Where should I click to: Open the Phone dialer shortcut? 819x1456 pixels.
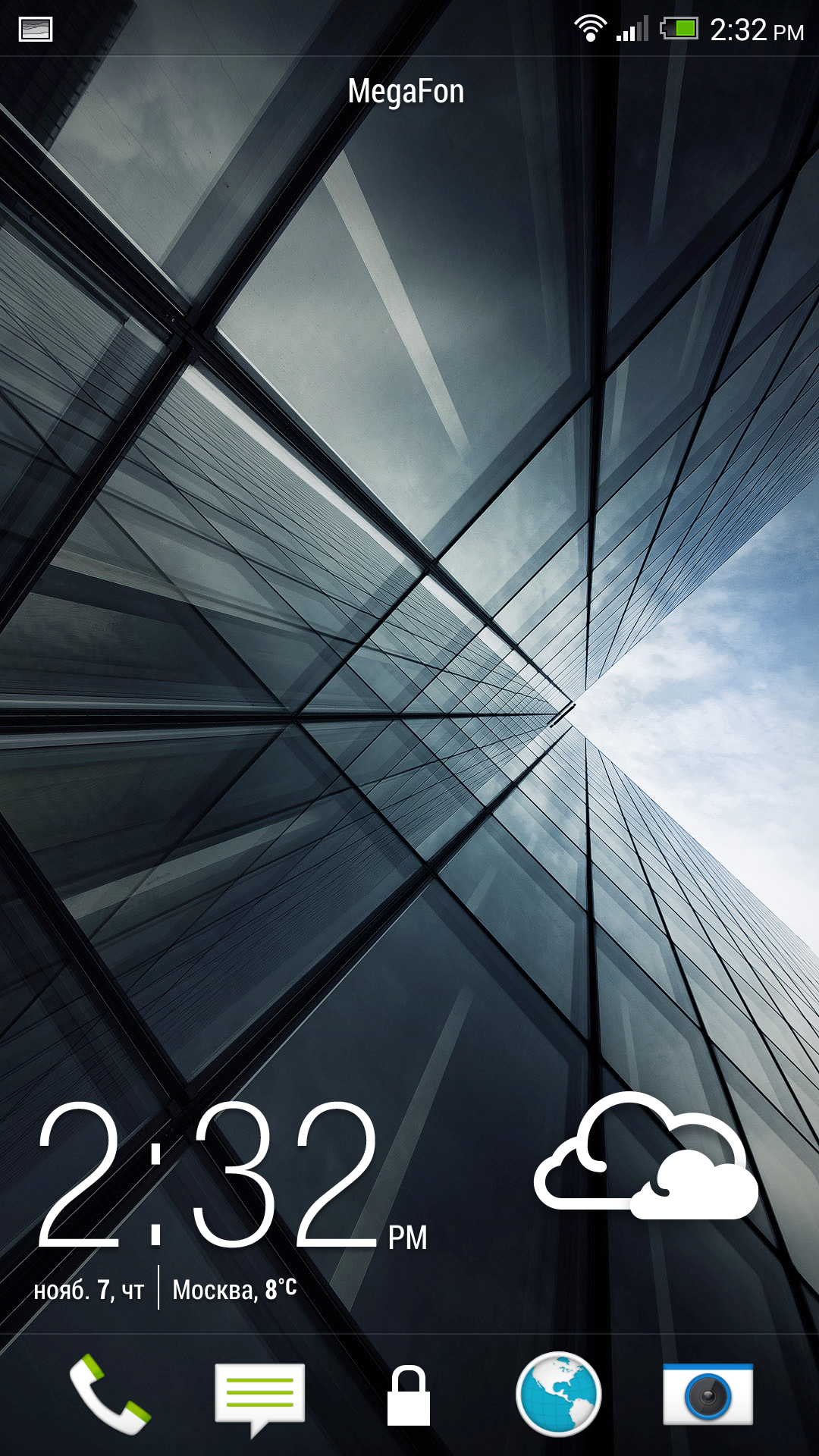(109, 1394)
